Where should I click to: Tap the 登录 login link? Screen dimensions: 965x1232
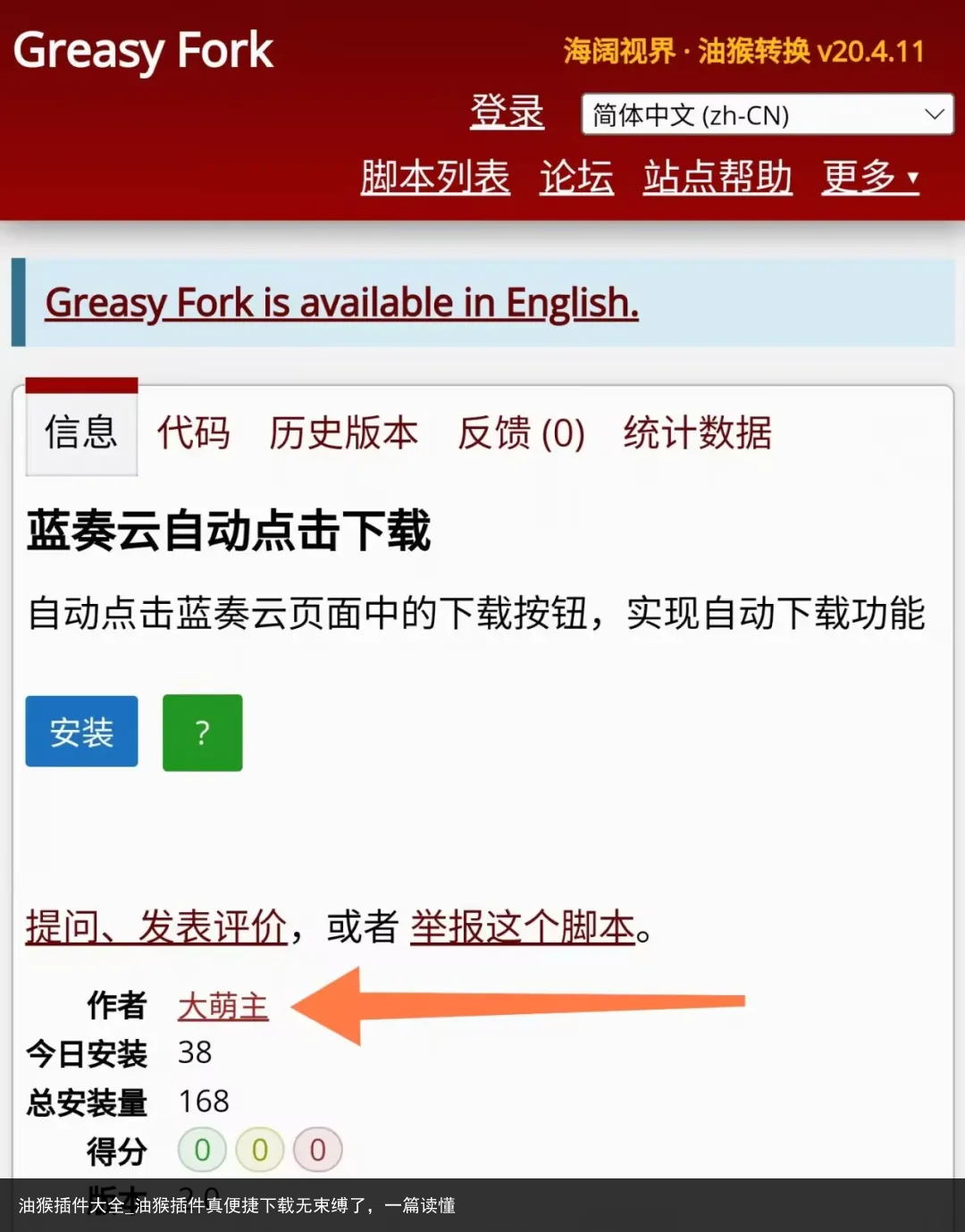(x=507, y=113)
